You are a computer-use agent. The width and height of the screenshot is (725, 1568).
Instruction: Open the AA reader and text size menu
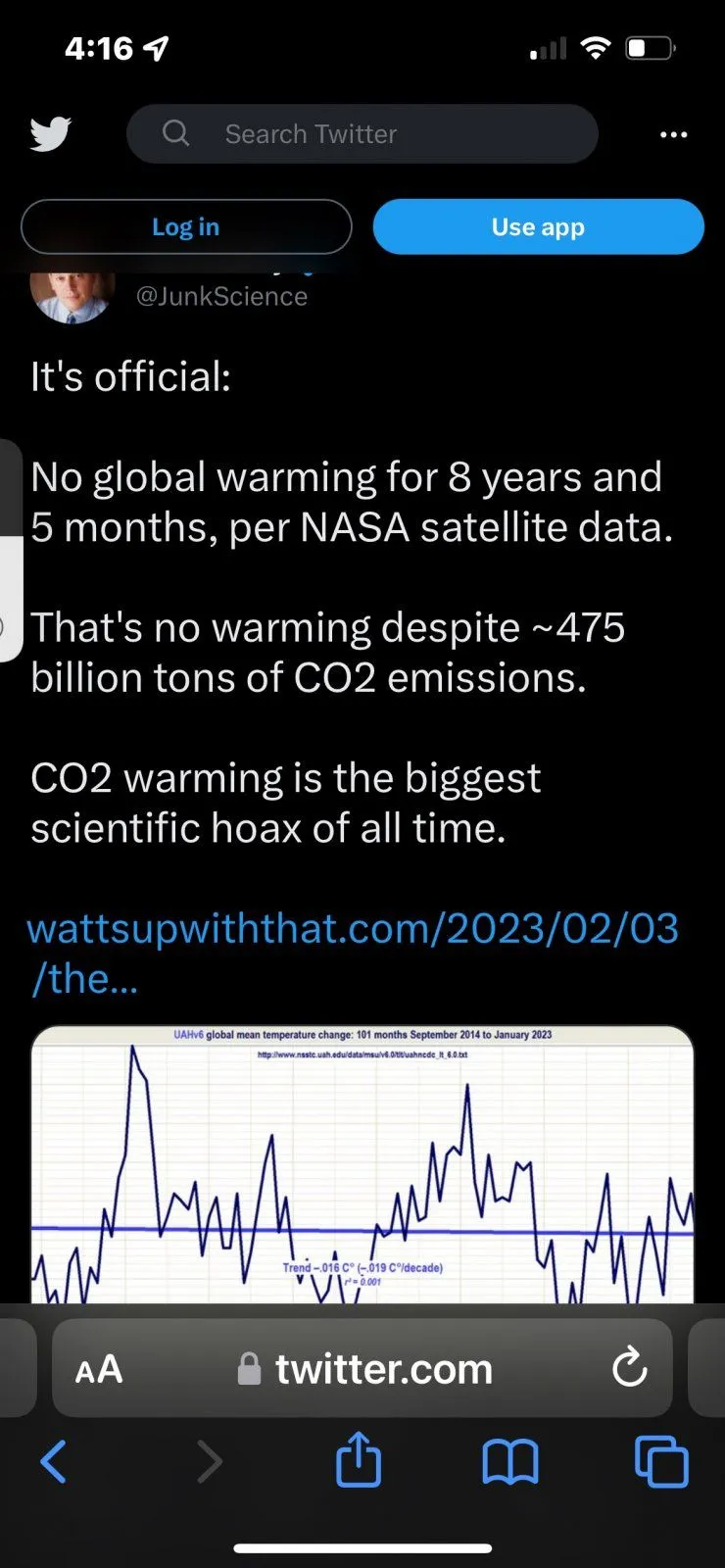click(99, 1369)
